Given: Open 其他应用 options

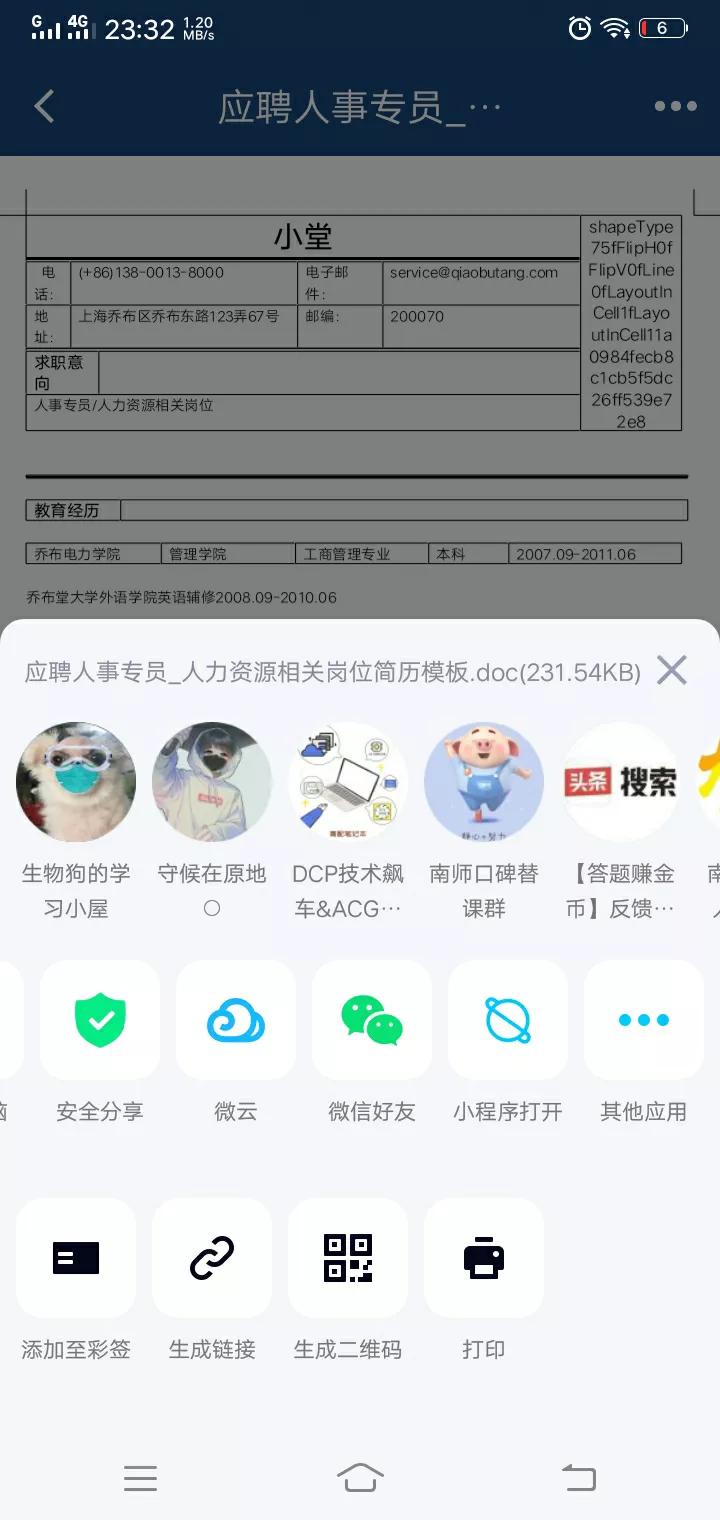Looking at the screenshot, I should pyautogui.click(x=644, y=1020).
